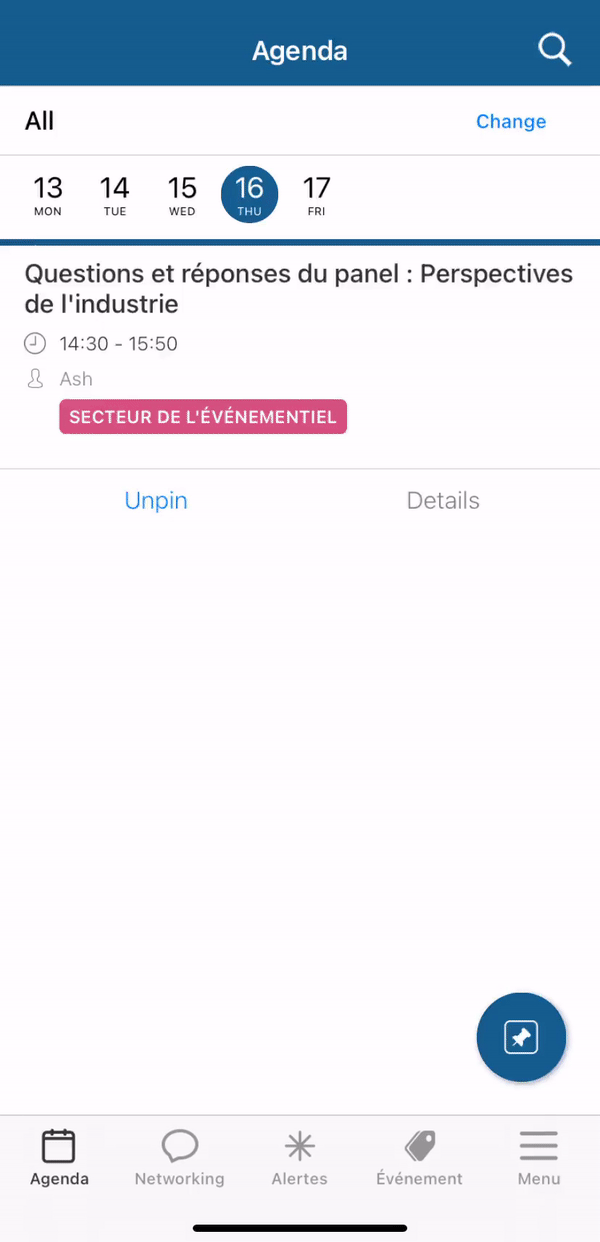
Task: Select Wednesday 15 in the date strip
Action: pos(182,195)
